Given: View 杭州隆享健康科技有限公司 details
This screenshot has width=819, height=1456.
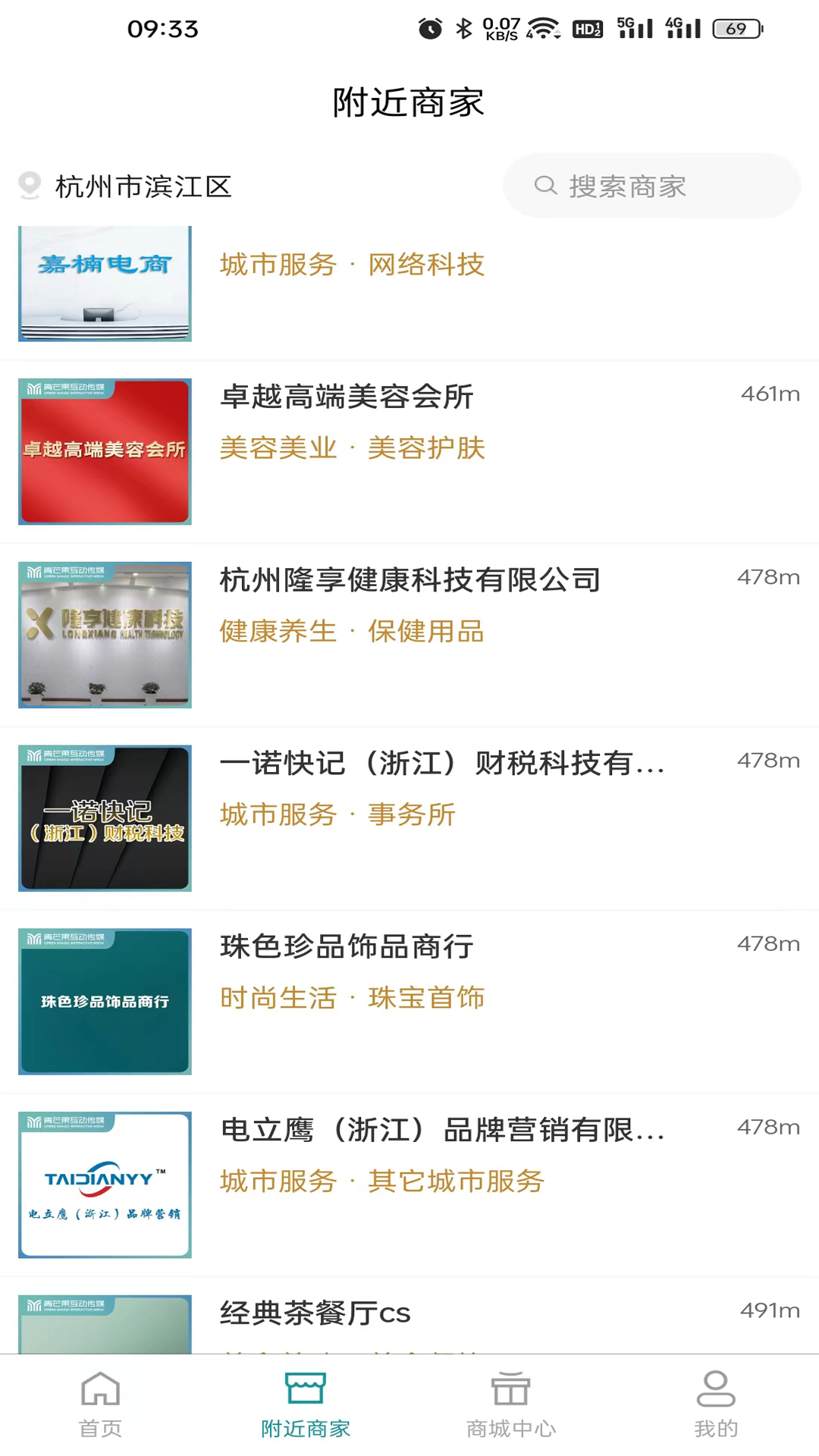Looking at the screenshot, I should (409, 635).
